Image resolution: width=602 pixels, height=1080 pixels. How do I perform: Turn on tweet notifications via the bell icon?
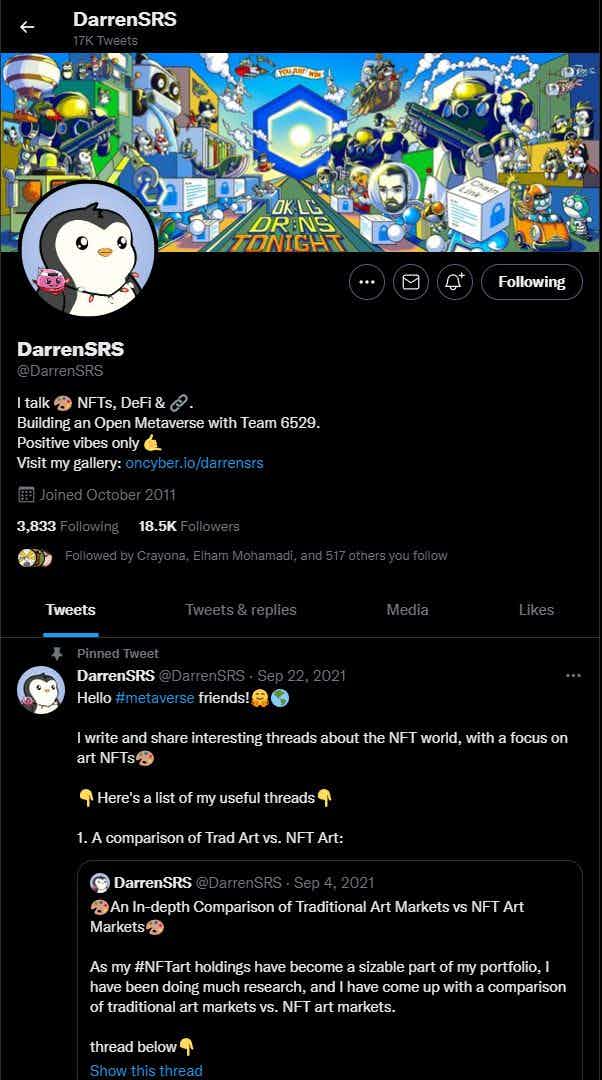click(455, 282)
